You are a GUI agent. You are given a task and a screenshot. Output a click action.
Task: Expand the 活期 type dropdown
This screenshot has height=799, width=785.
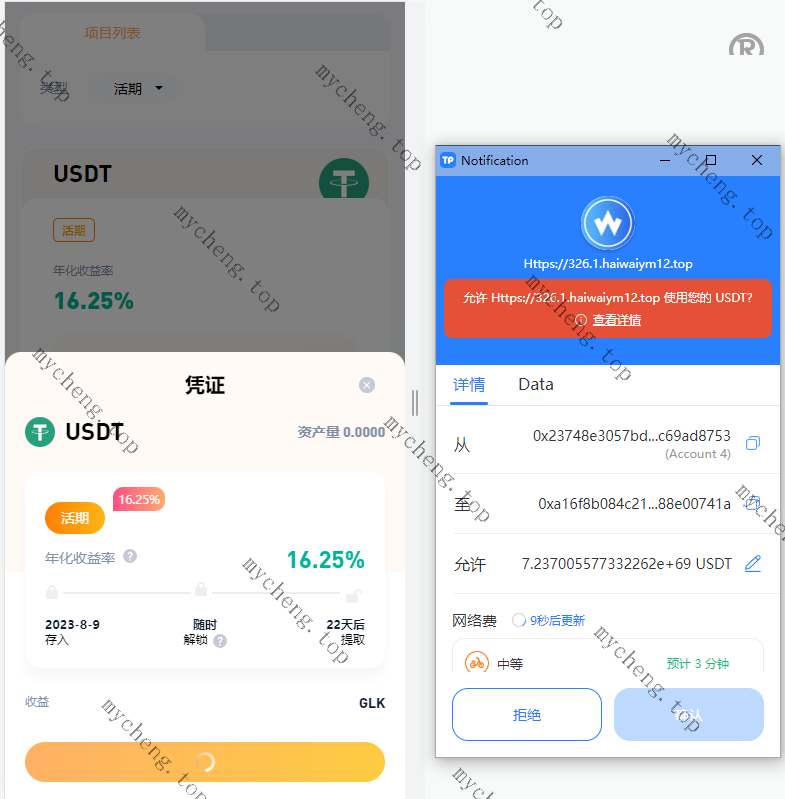(135, 88)
